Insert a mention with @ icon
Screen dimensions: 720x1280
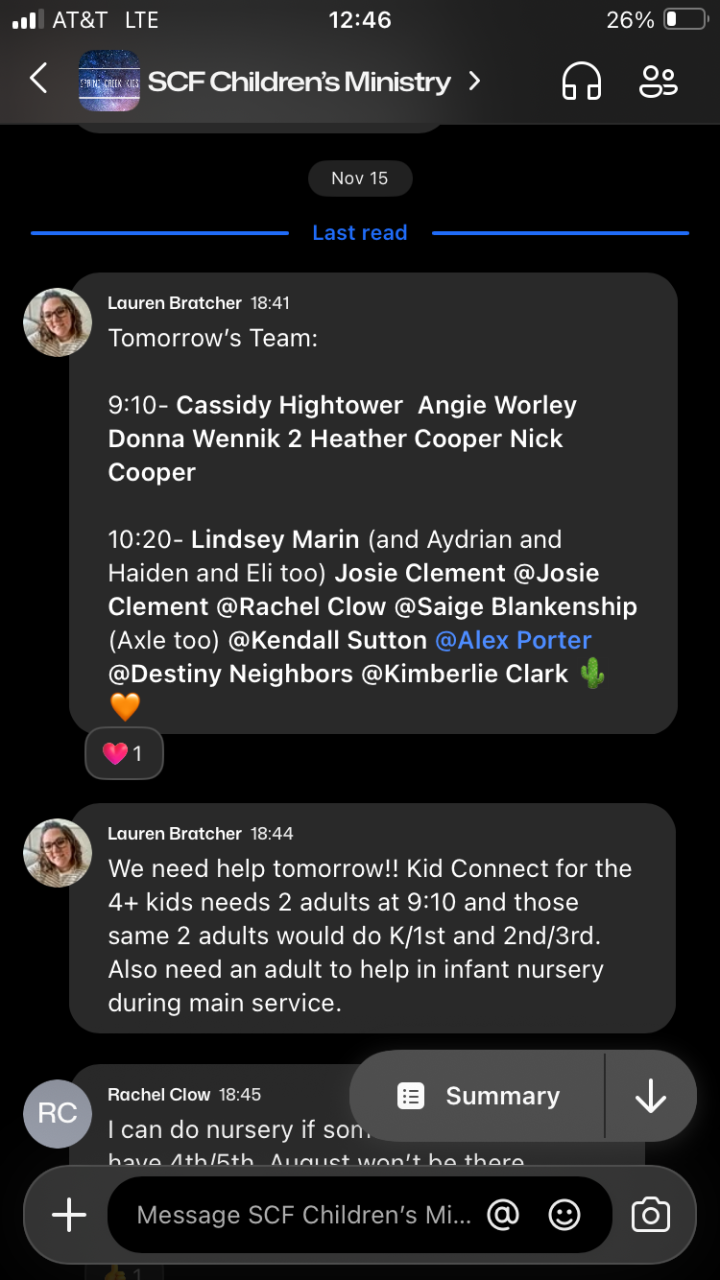pyautogui.click(x=503, y=1215)
